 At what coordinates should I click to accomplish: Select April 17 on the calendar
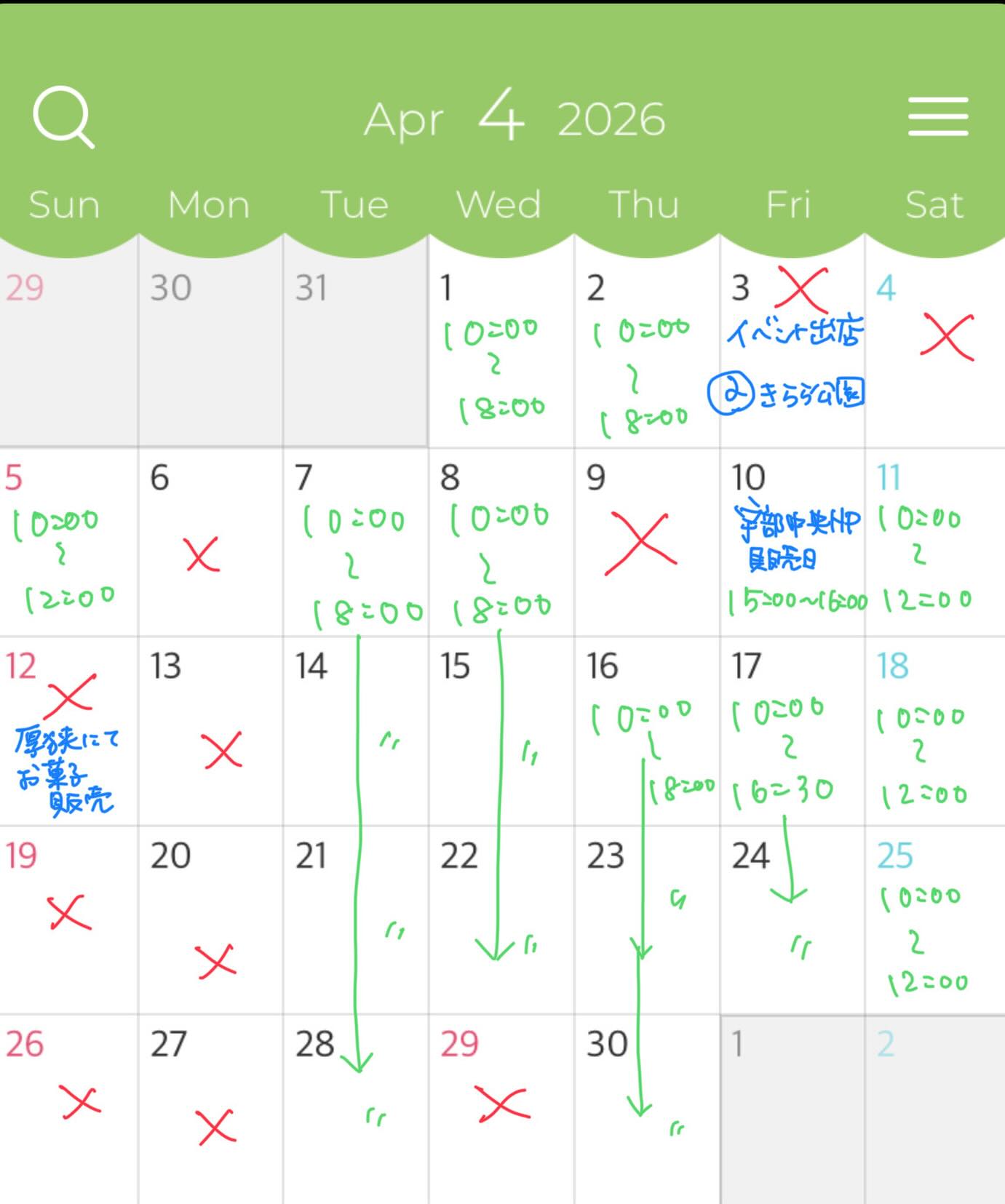pyautogui.click(x=792, y=731)
